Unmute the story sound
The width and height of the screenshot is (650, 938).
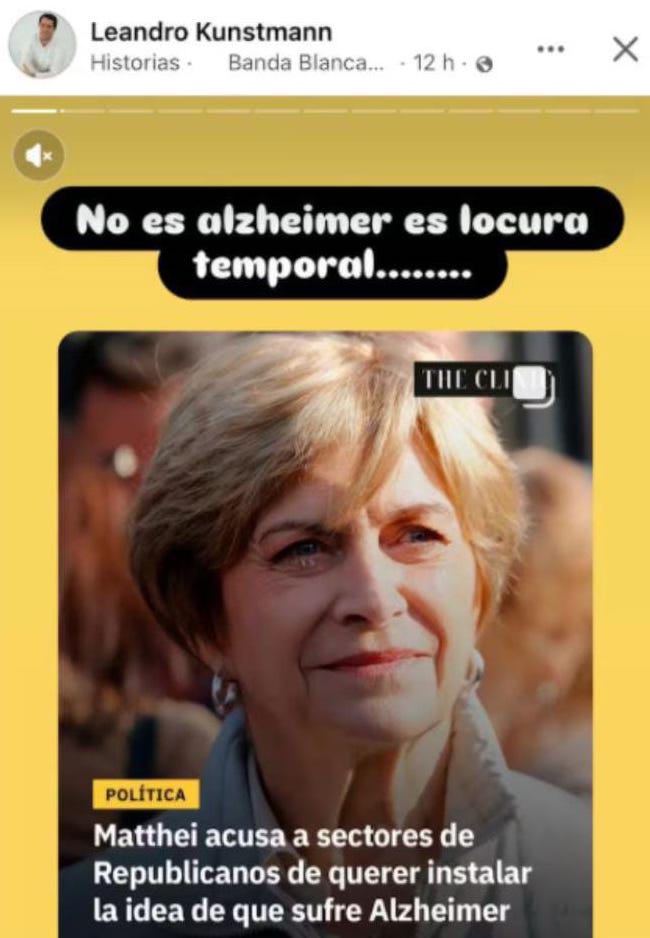(x=39, y=155)
